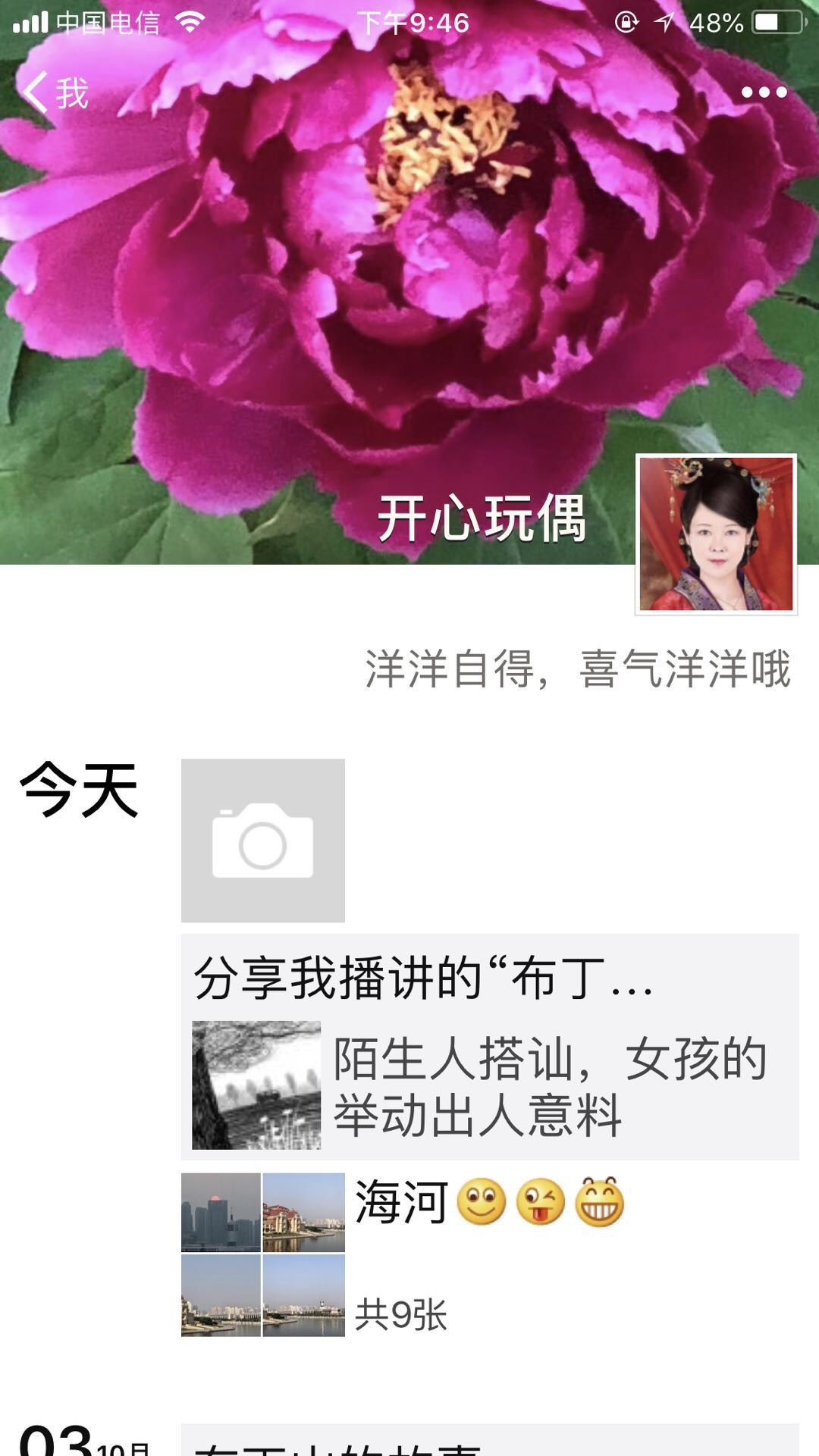Open shared article 陌生人搭讪，女孩的举动出人意料
The image size is (819, 1456).
pyautogui.click(x=489, y=1085)
